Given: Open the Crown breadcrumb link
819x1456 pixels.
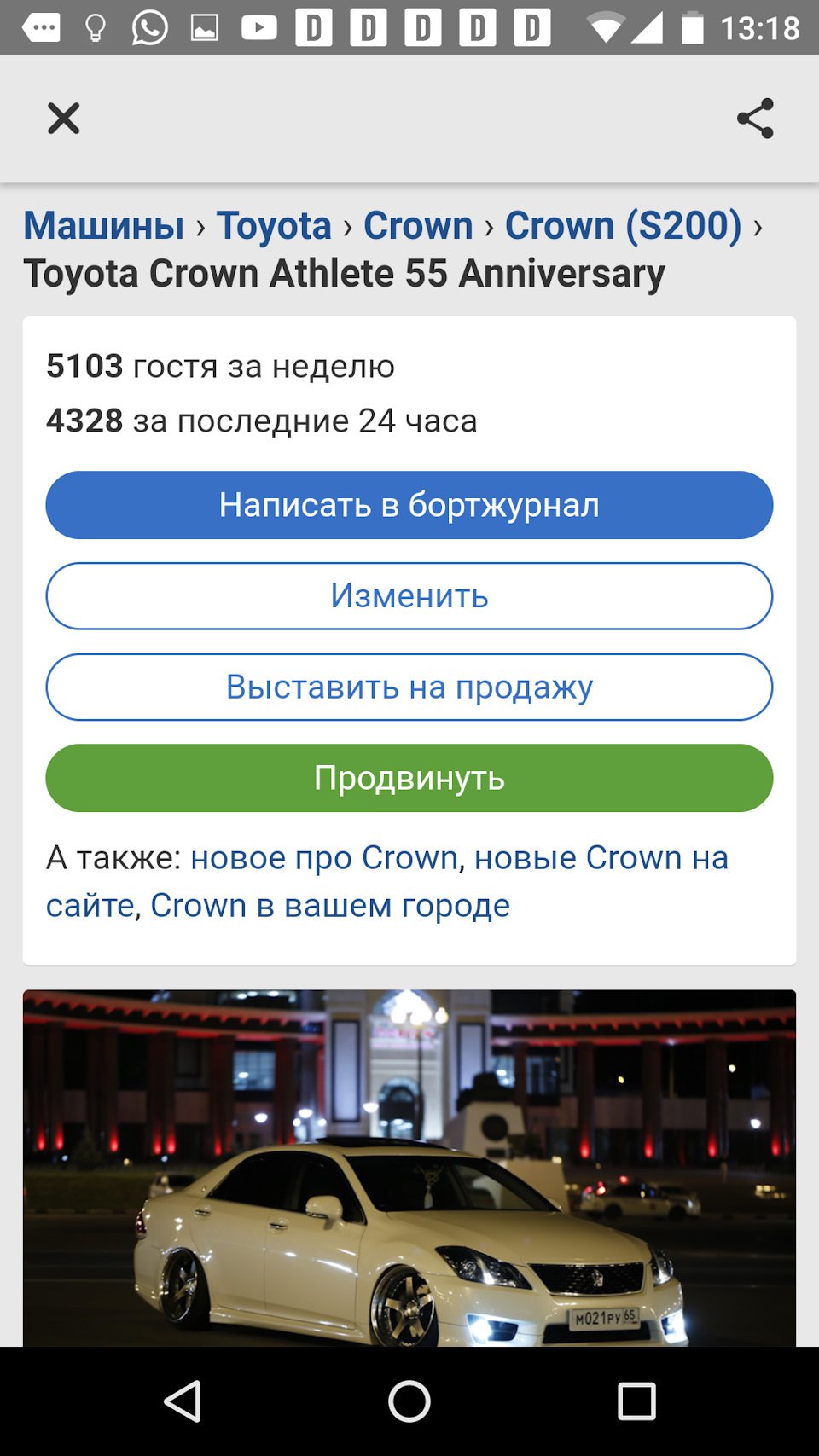Looking at the screenshot, I should [x=418, y=226].
